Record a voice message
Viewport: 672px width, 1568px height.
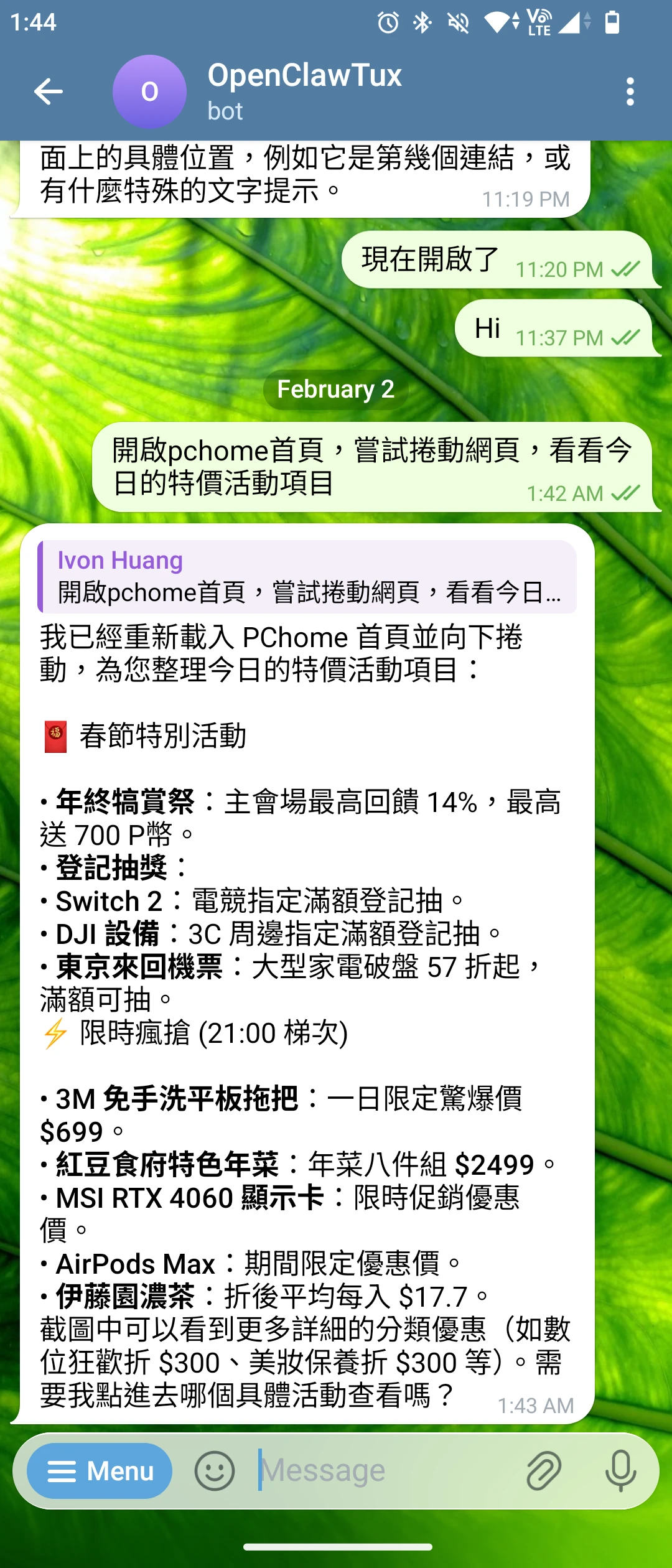[x=620, y=1471]
